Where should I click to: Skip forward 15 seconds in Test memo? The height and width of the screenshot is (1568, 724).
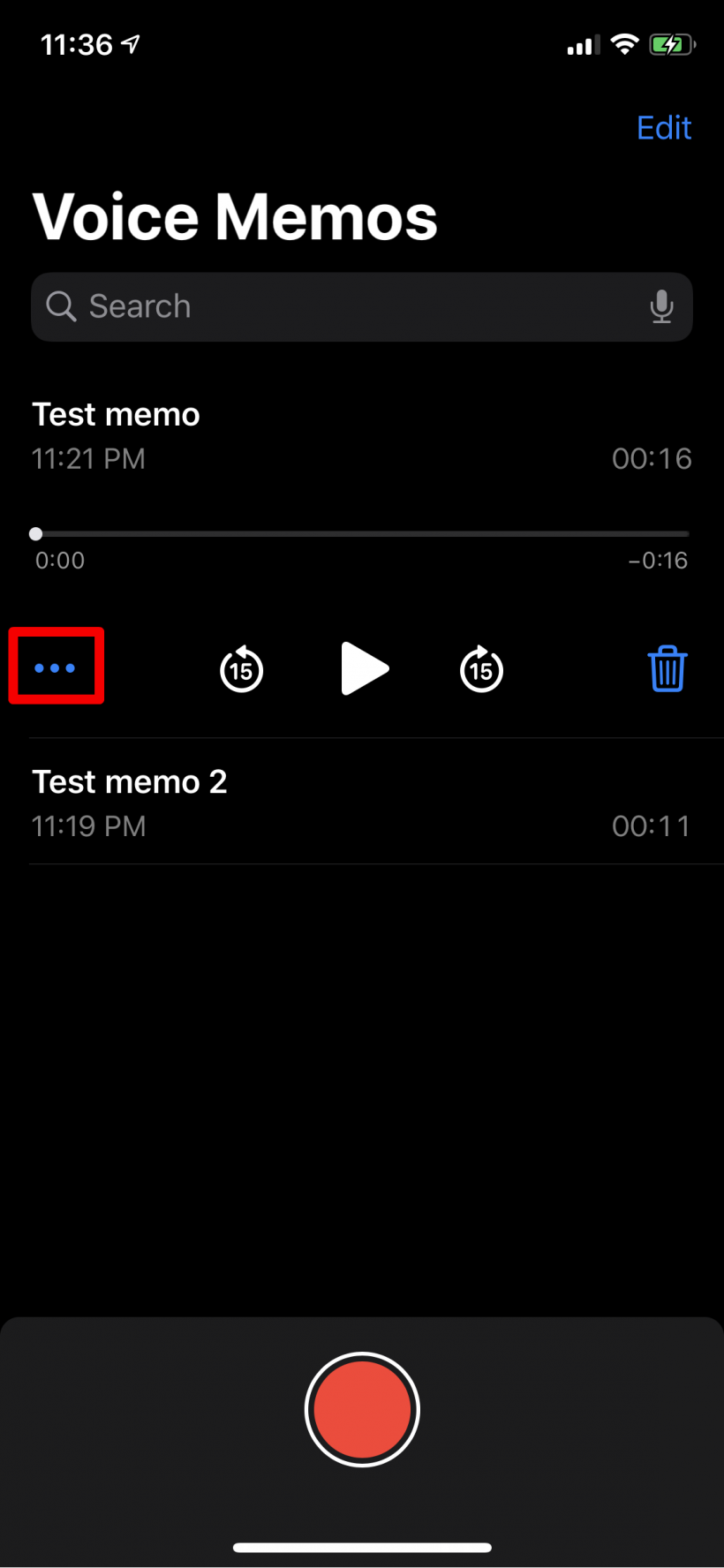tap(481, 669)
